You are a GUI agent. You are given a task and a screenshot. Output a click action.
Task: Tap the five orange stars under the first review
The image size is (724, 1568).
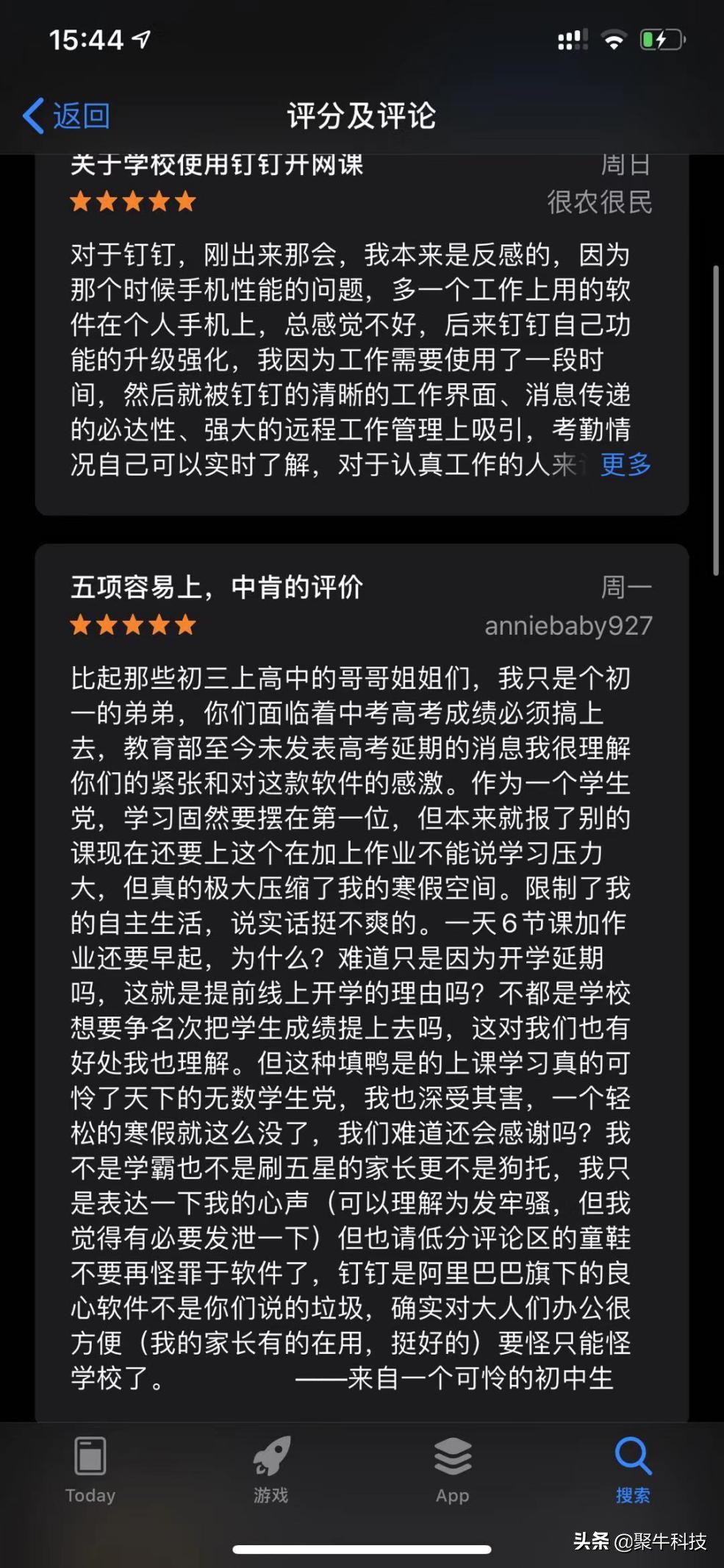[132, 201]
